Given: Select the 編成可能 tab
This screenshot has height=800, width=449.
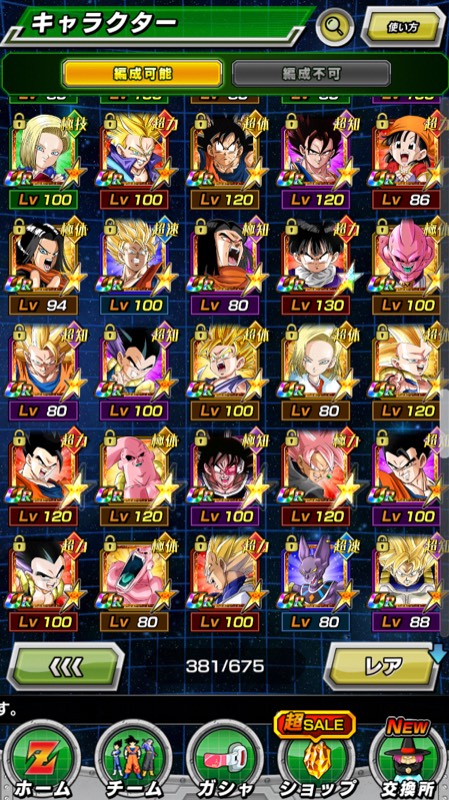Looking at the screenshot, I should tap(142, 74).
